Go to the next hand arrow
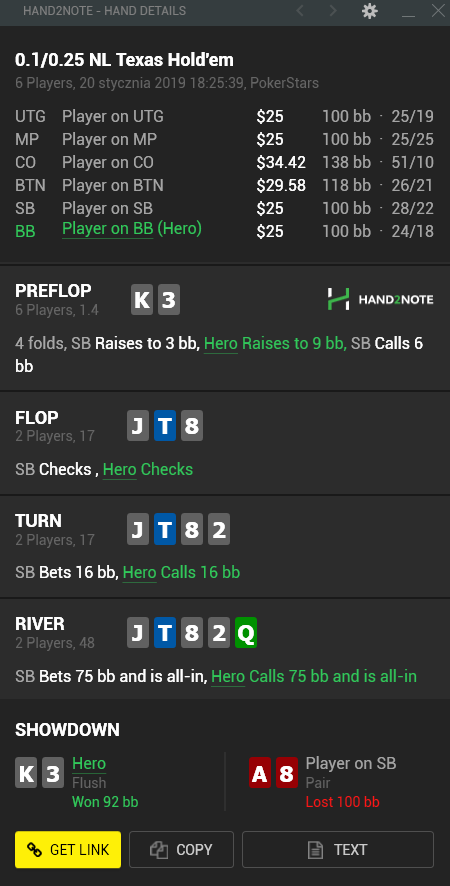450x886 pixels. [333, 11]
